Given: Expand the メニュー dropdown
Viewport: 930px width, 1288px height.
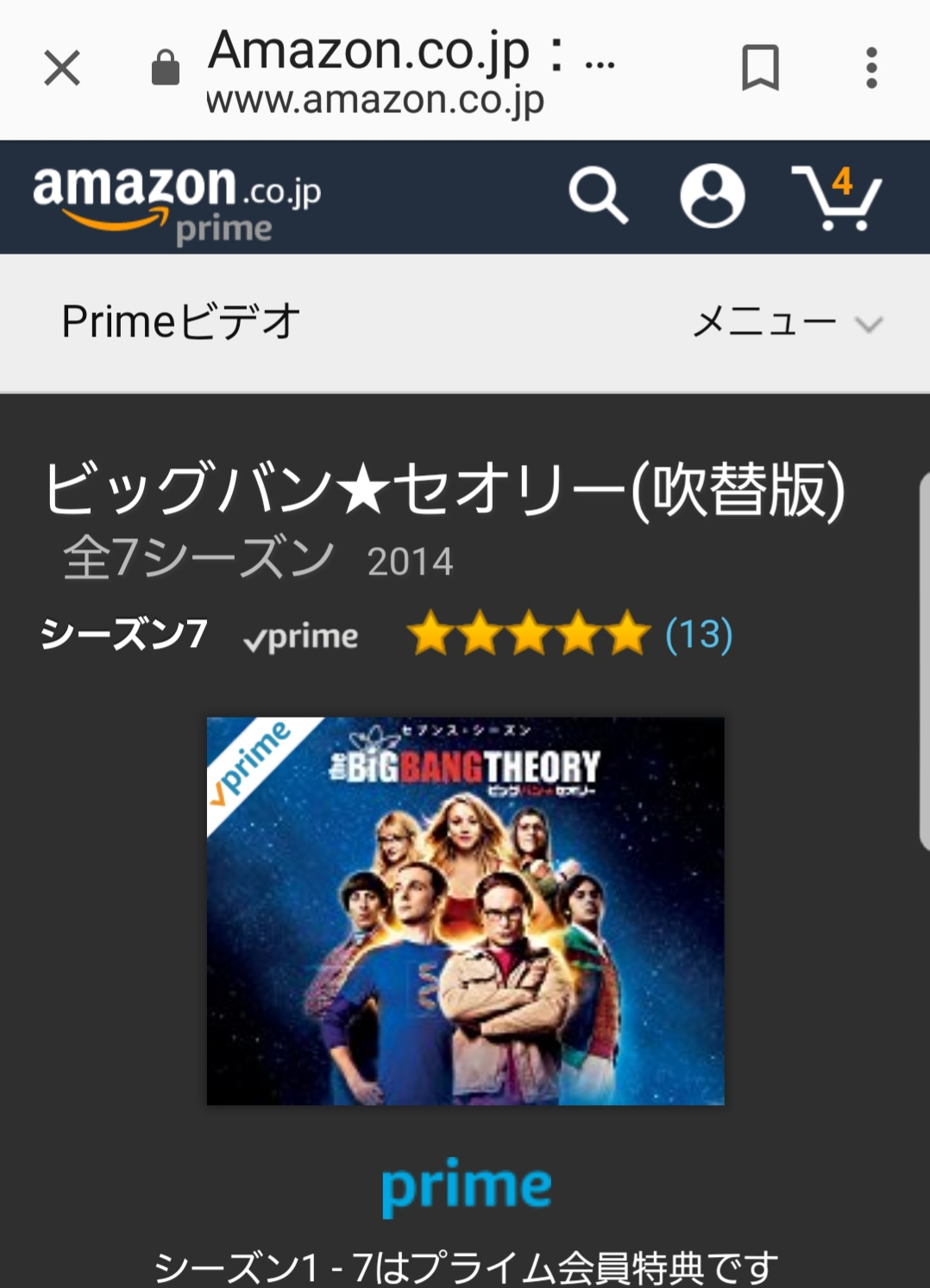Looking at the screenshot, I should [787, 323].
